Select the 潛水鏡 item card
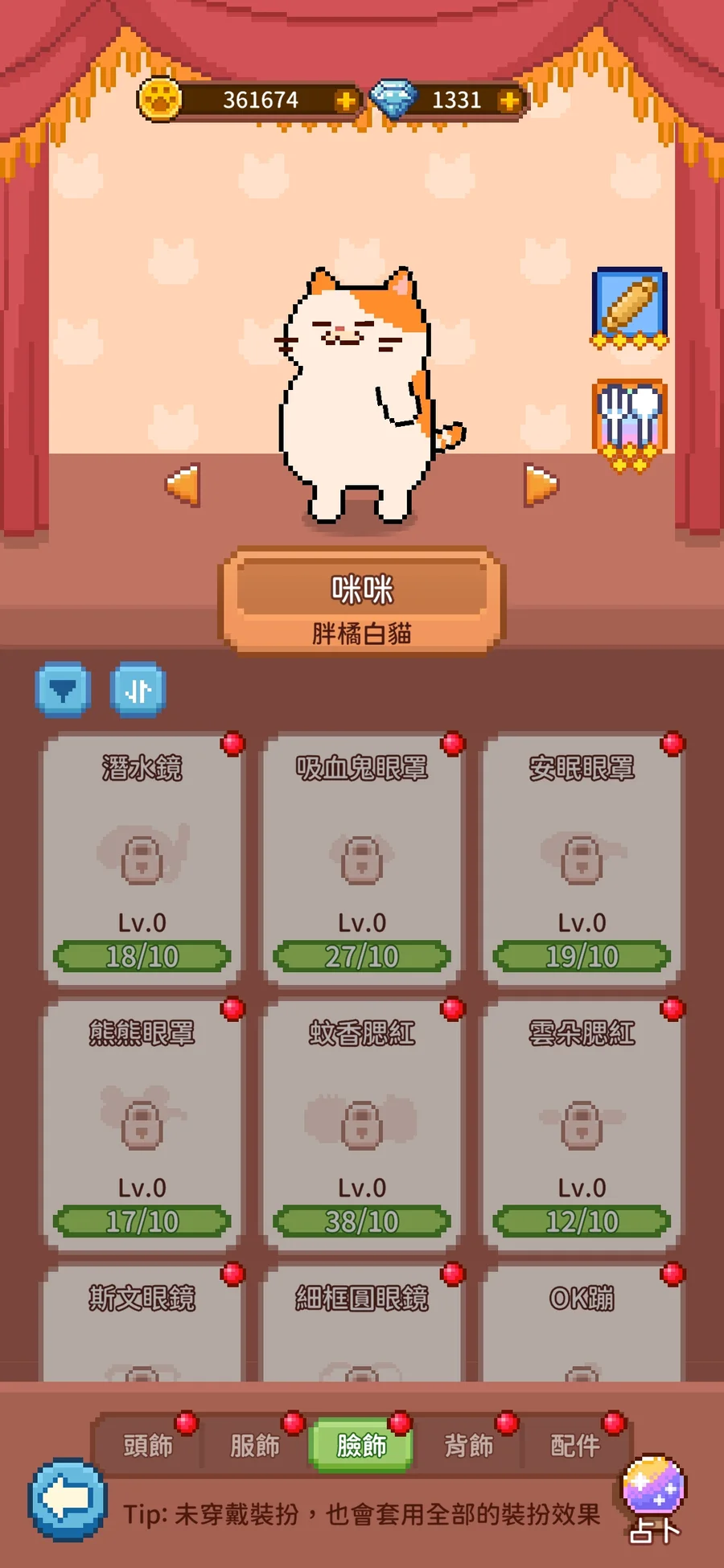 142,859
